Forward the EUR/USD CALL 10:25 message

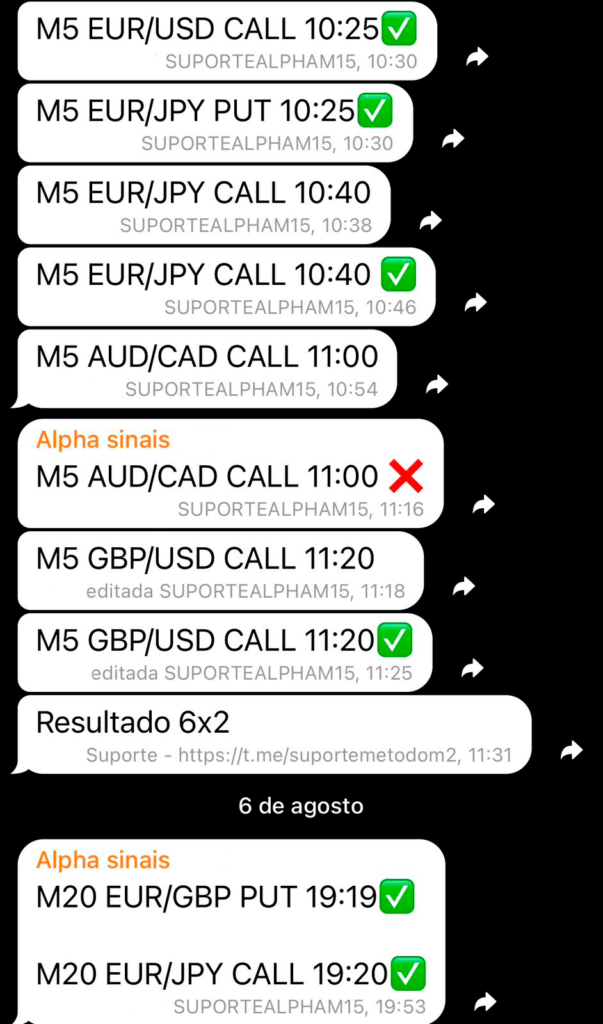coord(477,59)
